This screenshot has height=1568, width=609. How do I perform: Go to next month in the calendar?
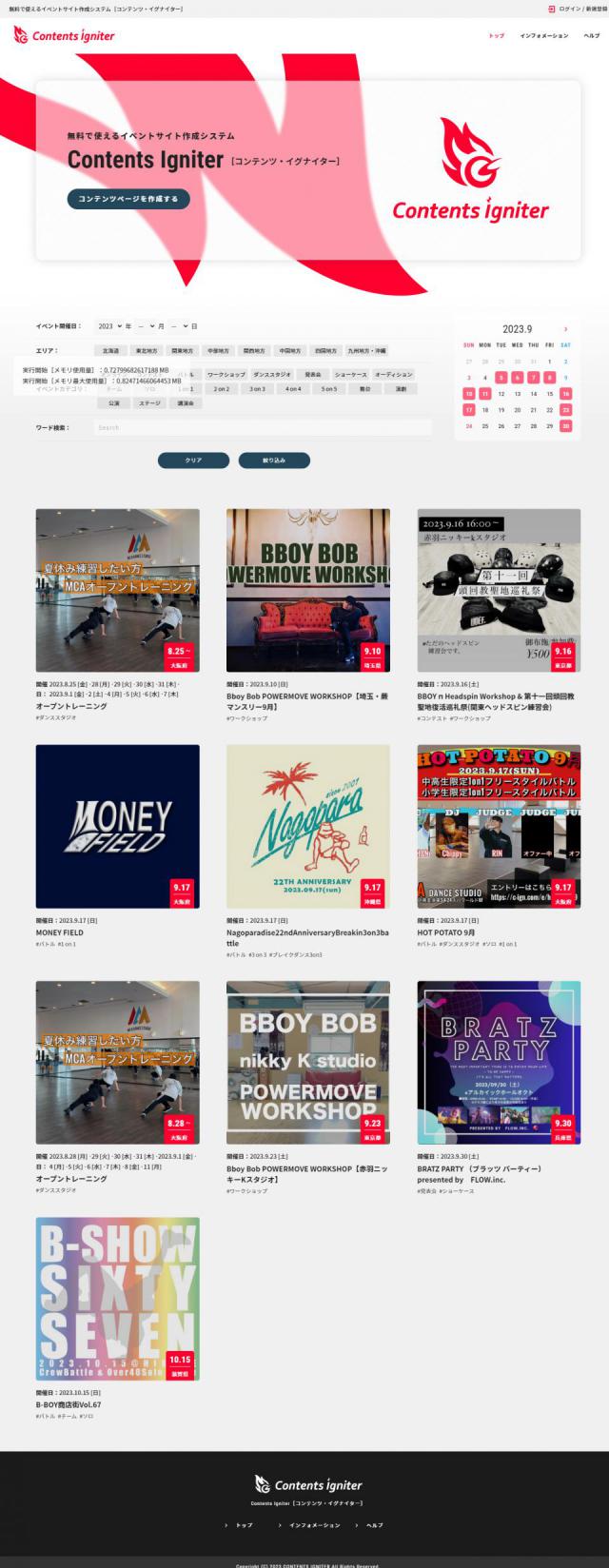[x=565, y=329]
